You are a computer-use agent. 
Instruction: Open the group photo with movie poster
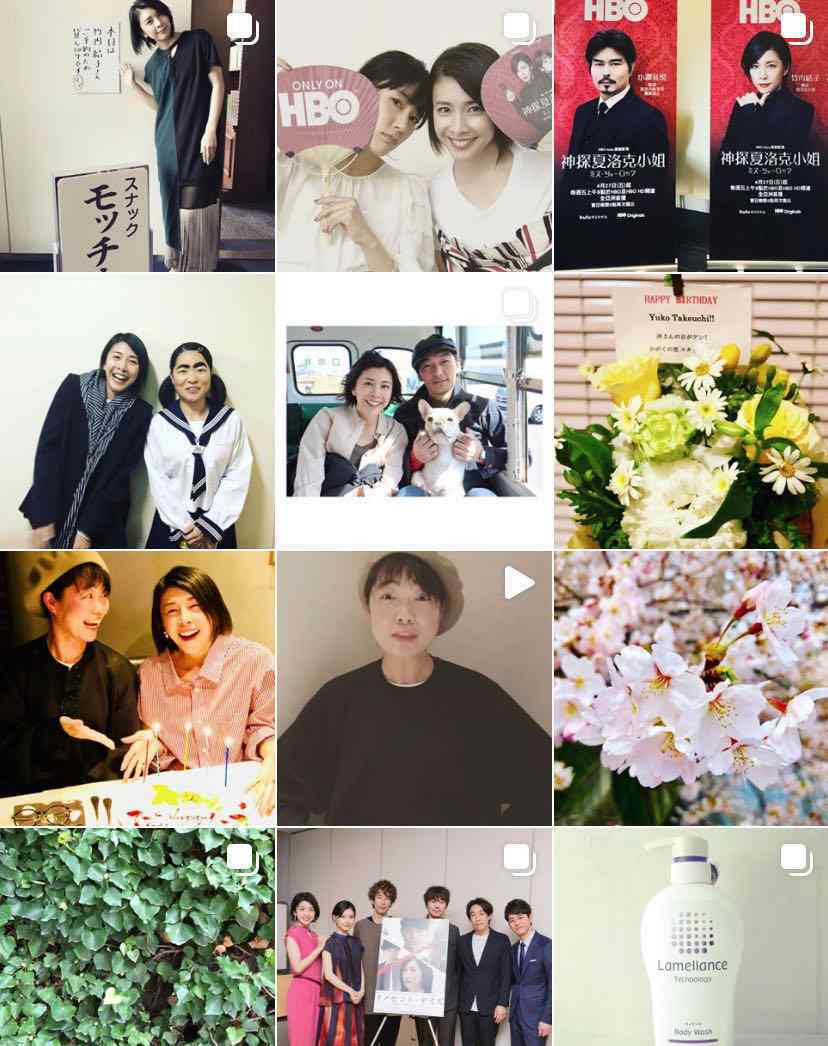(x=414, y=937)
